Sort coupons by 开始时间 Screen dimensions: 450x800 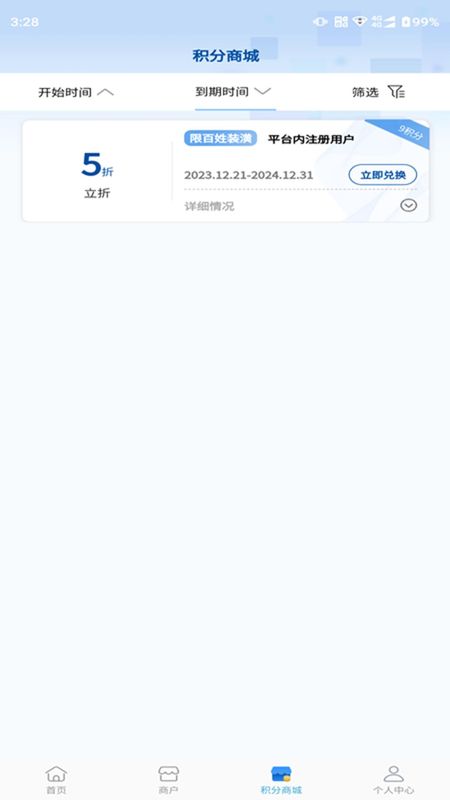tap(76, 92)
